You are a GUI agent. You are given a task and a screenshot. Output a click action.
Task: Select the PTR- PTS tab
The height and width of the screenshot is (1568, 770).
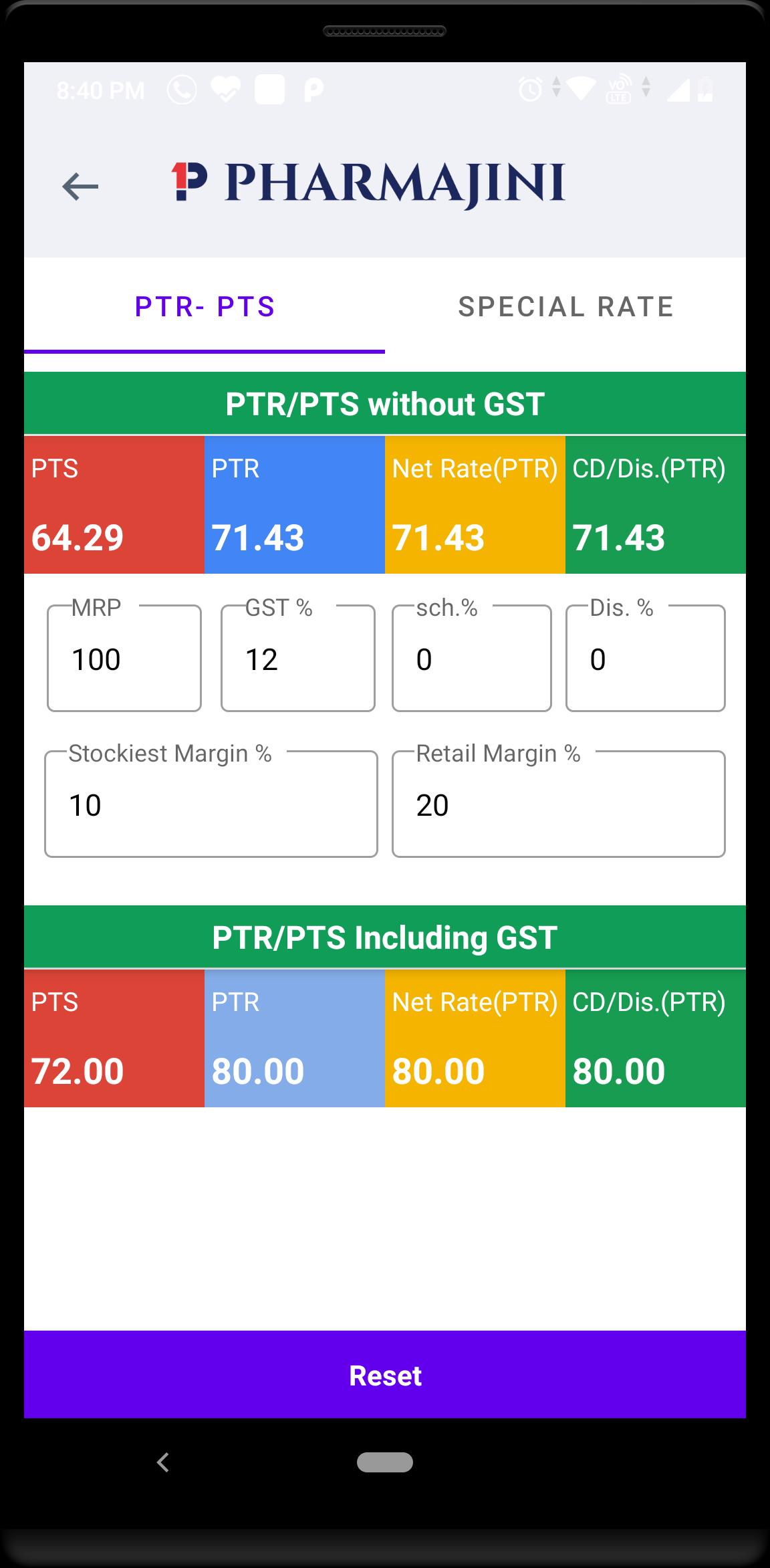[x=205, y=307]
